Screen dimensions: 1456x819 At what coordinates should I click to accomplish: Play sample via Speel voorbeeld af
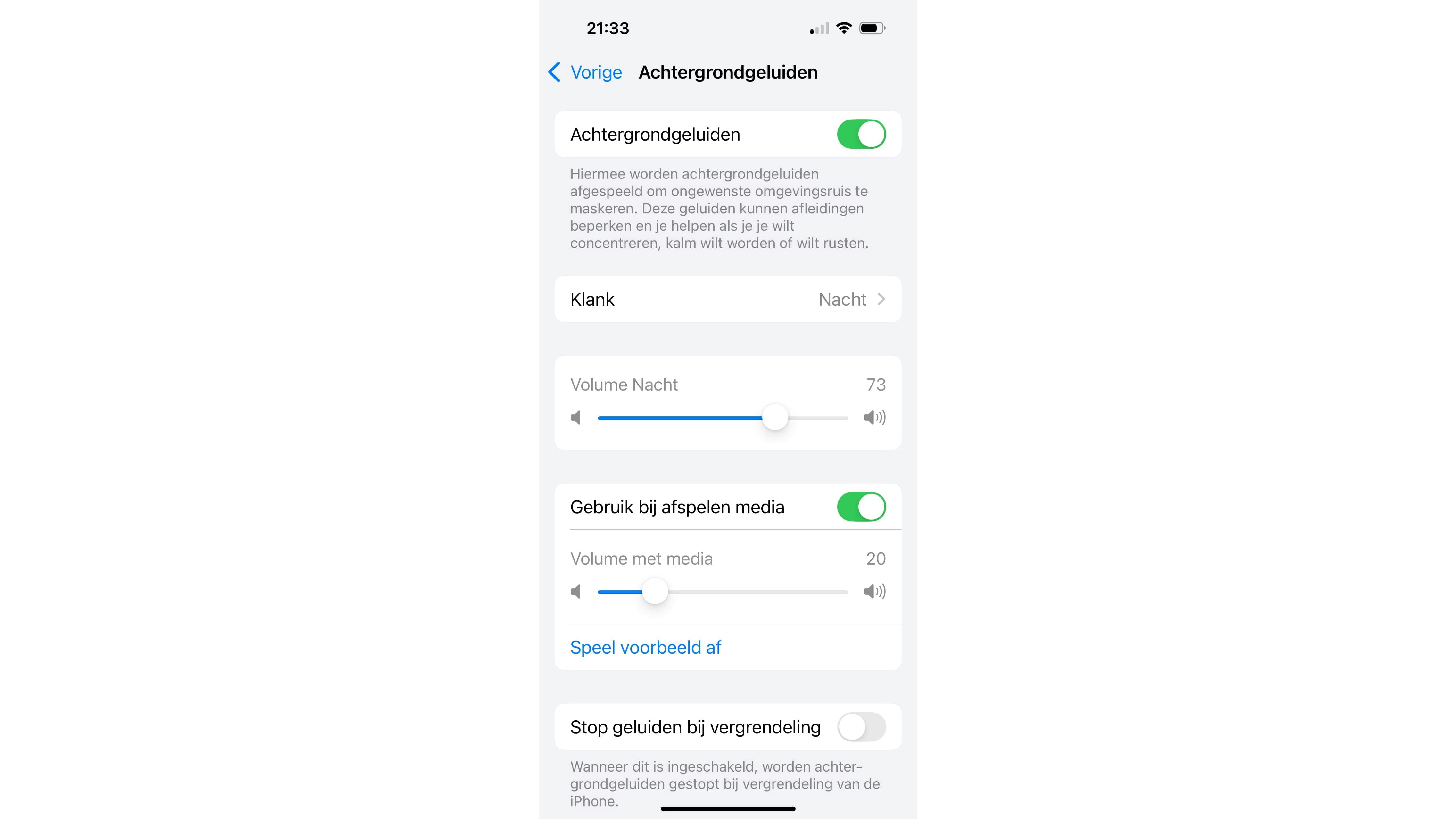(x=645, y=647)
